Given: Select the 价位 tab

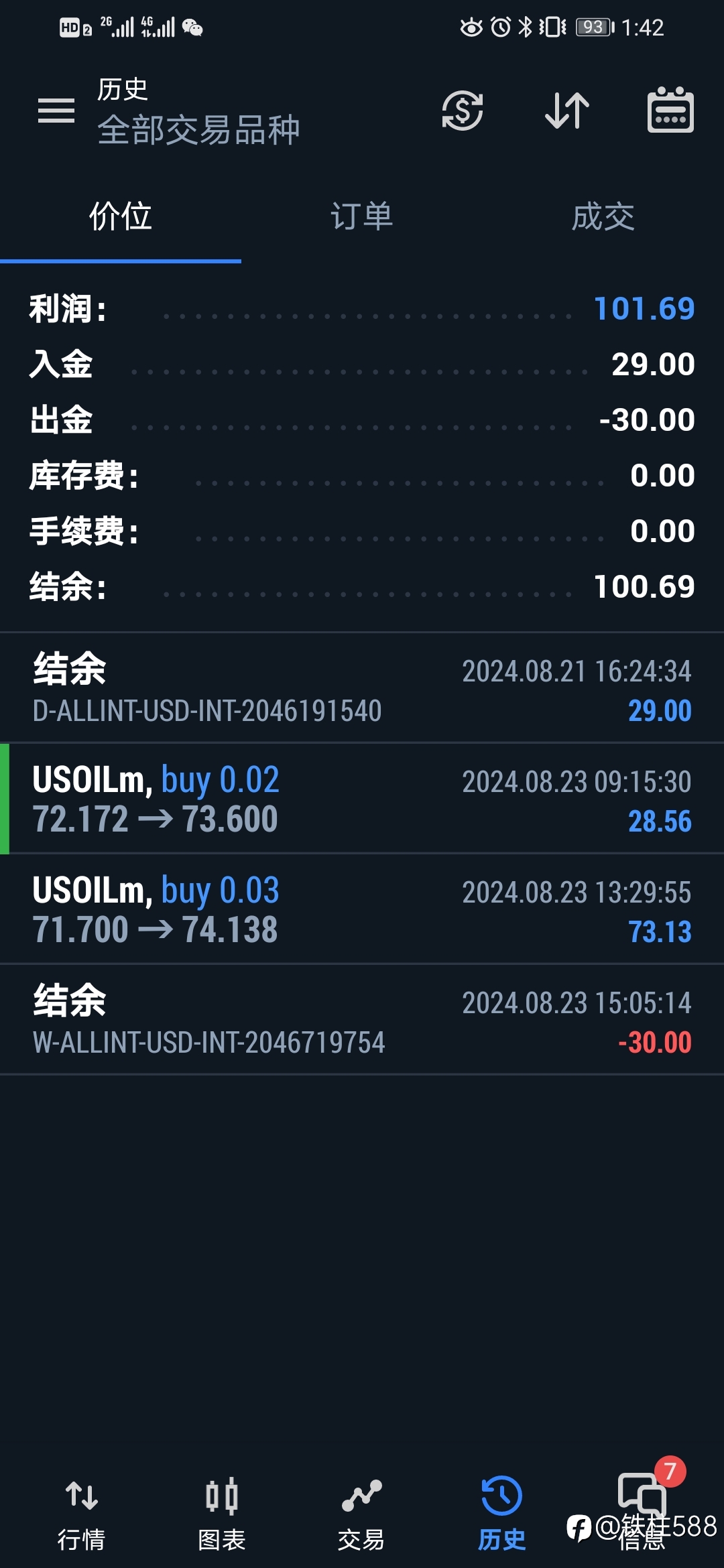Looking at the screenshot, I should pos(121,218).
